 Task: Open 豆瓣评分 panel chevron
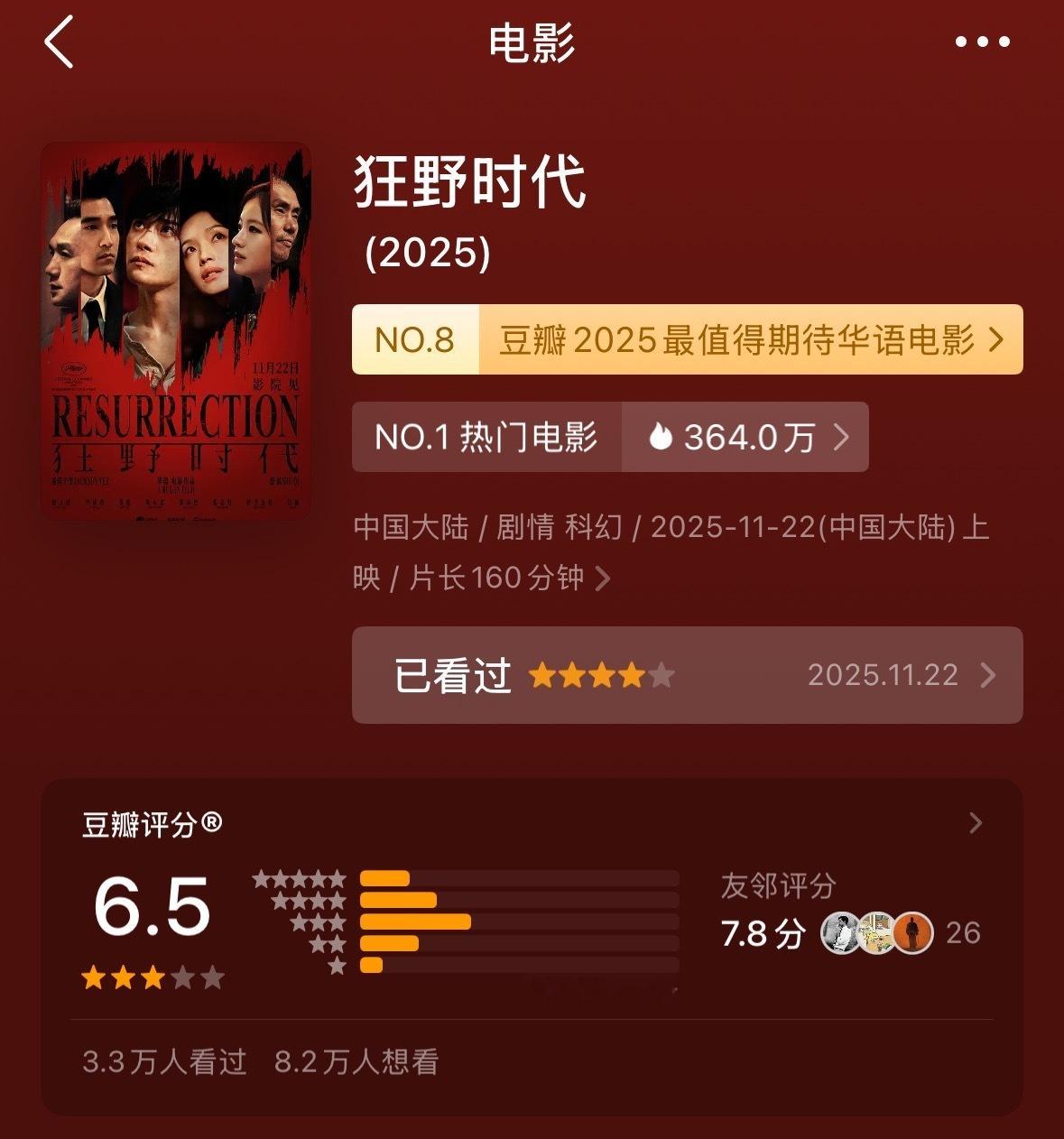click(x=976, y=822)
